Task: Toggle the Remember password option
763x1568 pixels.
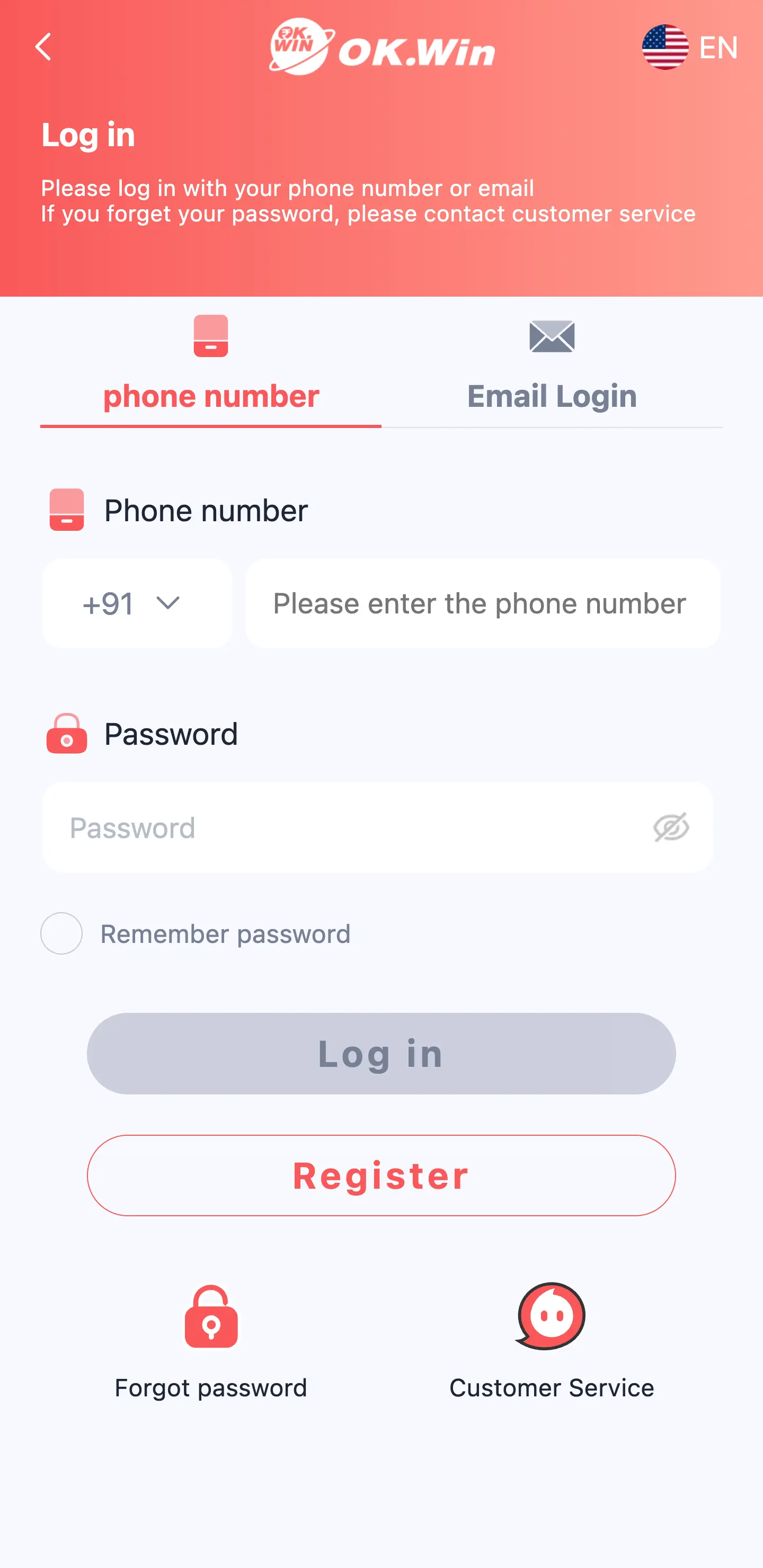Action: pos(61,933)
